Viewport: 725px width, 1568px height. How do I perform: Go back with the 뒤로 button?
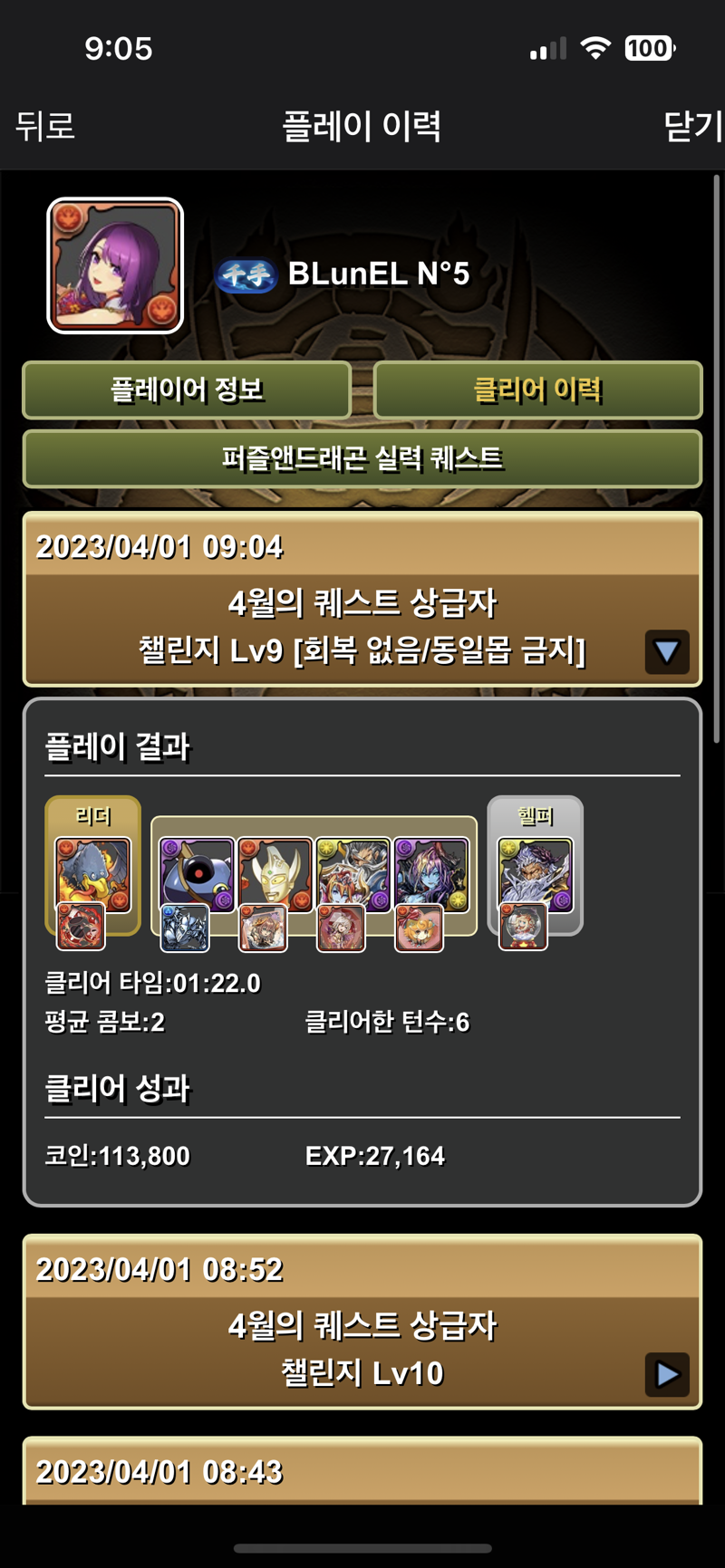(45, 125)
